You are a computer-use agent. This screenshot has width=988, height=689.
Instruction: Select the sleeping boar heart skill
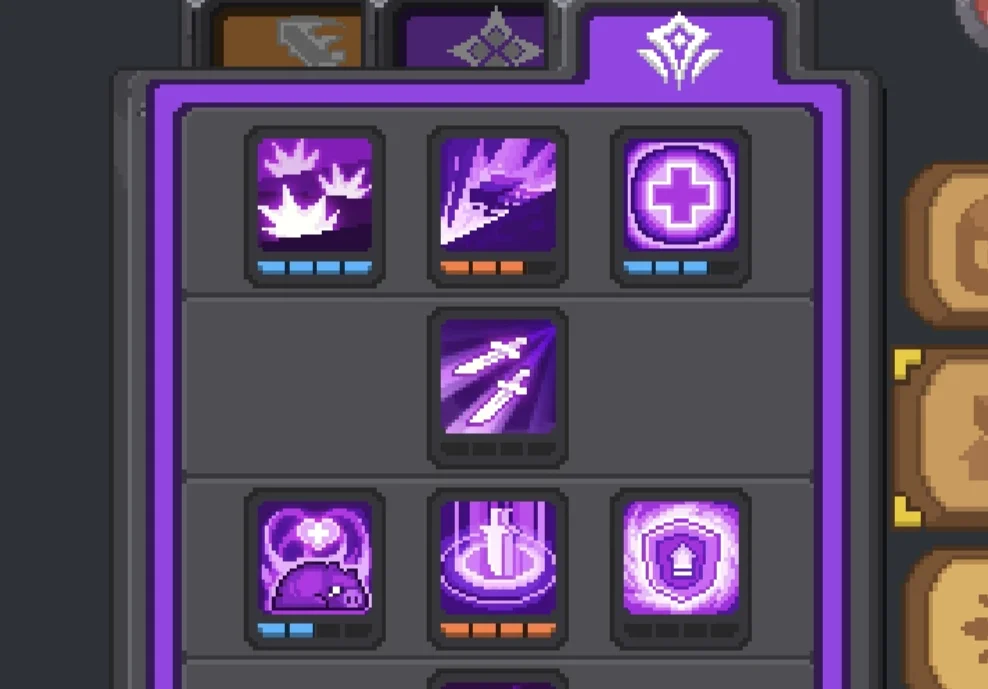315,559
